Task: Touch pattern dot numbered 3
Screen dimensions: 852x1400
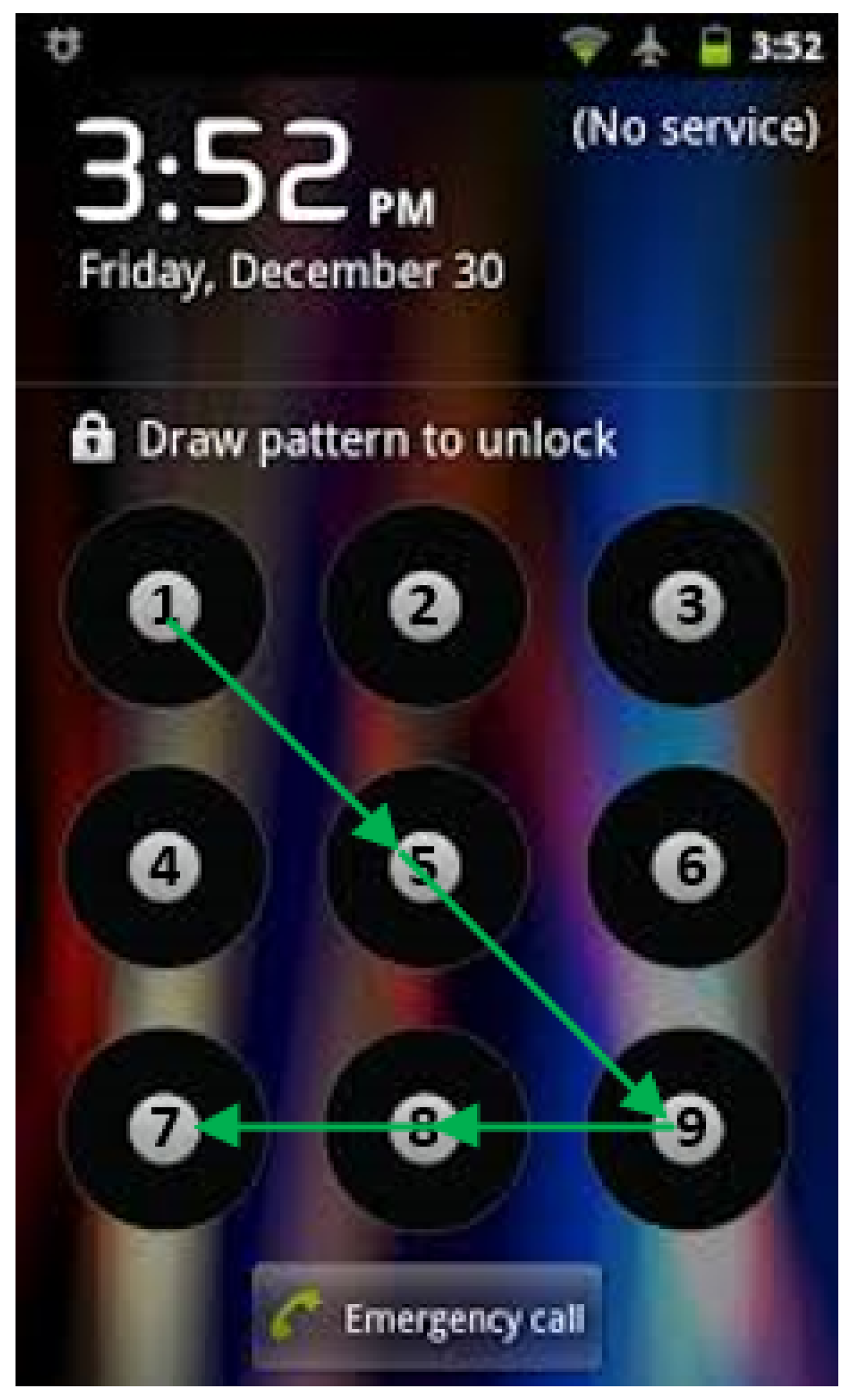Action: coord(688,606)
